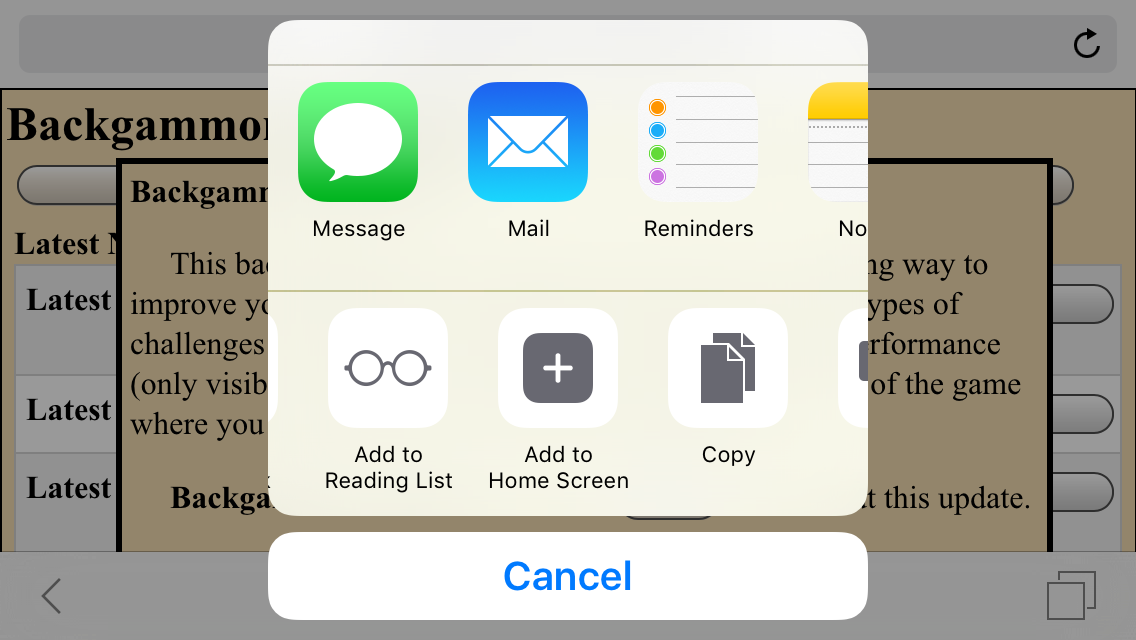Add page to Reading List
The width and height of the screenshot is (1136, 640).
coord(388,368)
